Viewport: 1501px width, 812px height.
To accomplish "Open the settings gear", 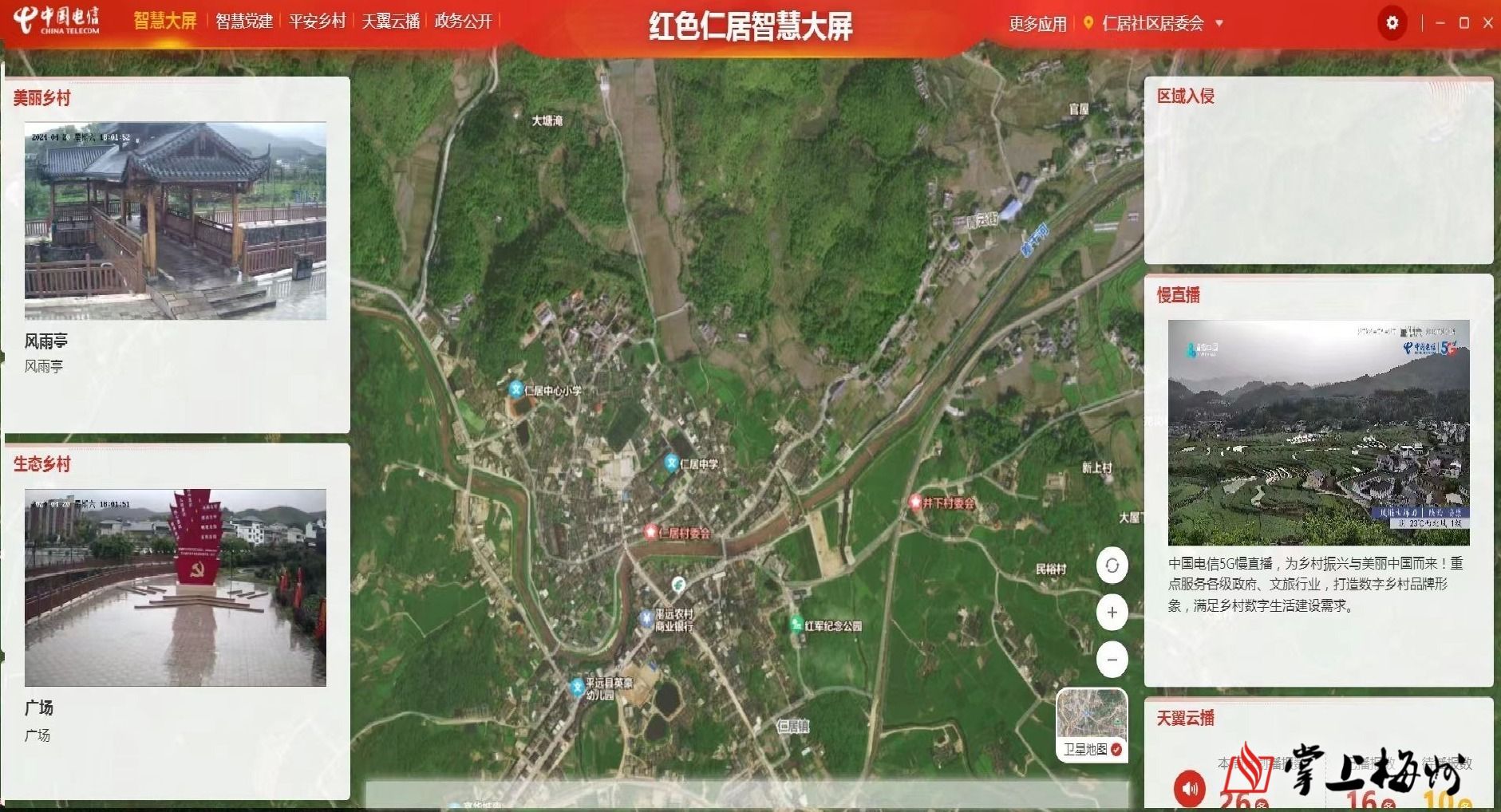I will coord(1392,23).
